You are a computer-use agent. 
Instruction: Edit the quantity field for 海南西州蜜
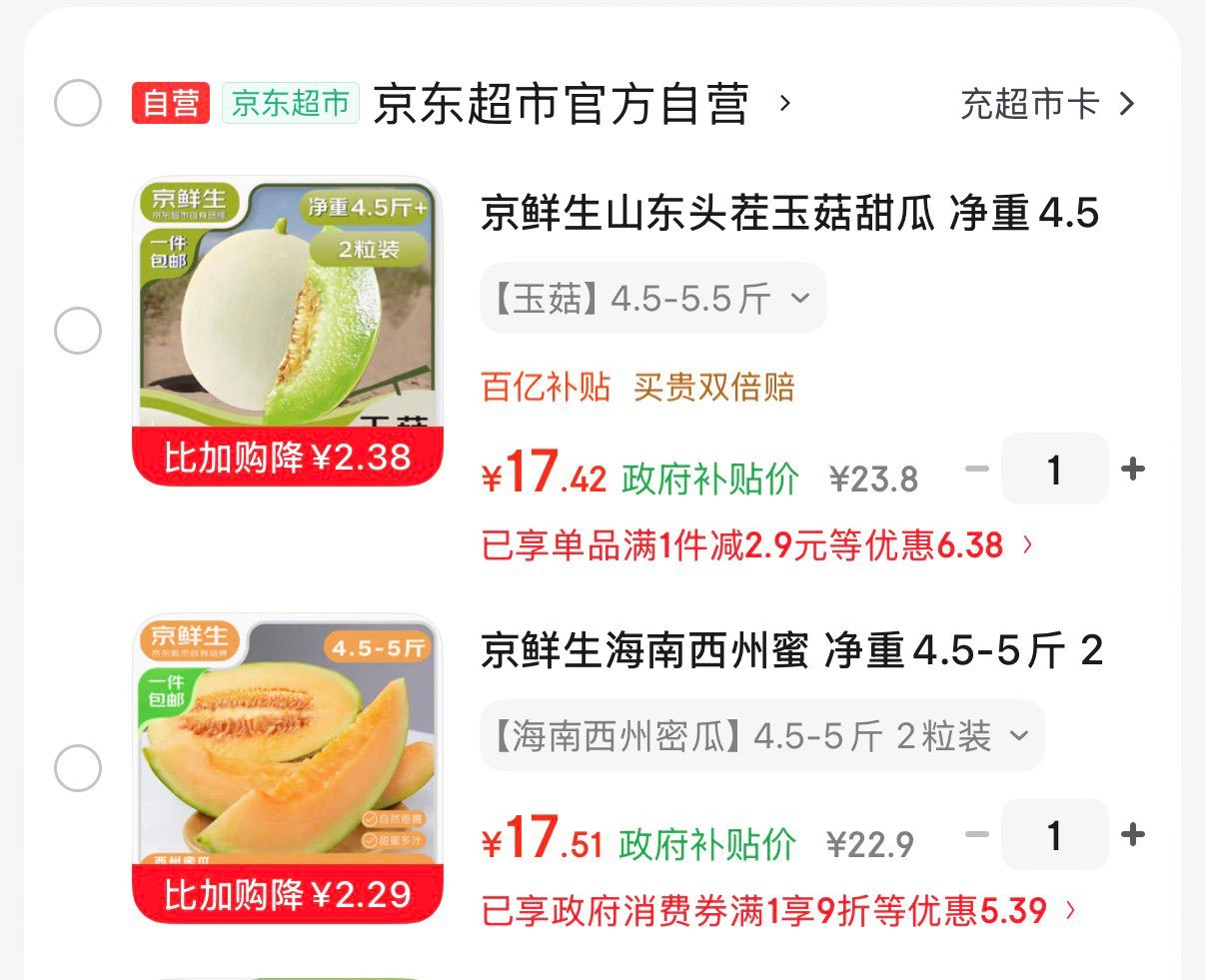1054,834
